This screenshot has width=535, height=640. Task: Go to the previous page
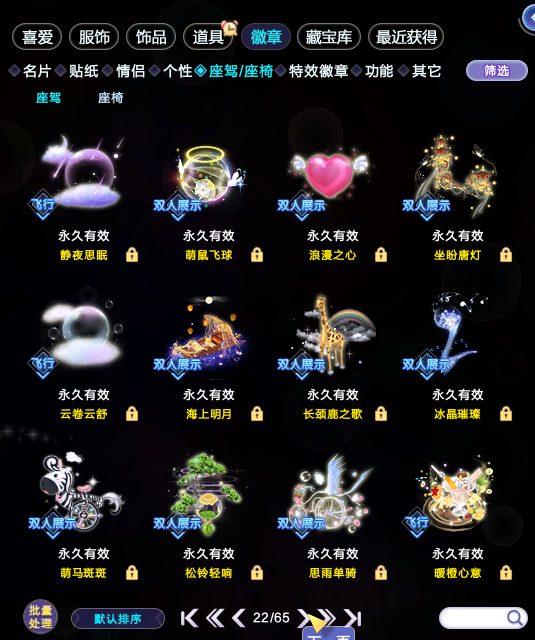(238, 618)
